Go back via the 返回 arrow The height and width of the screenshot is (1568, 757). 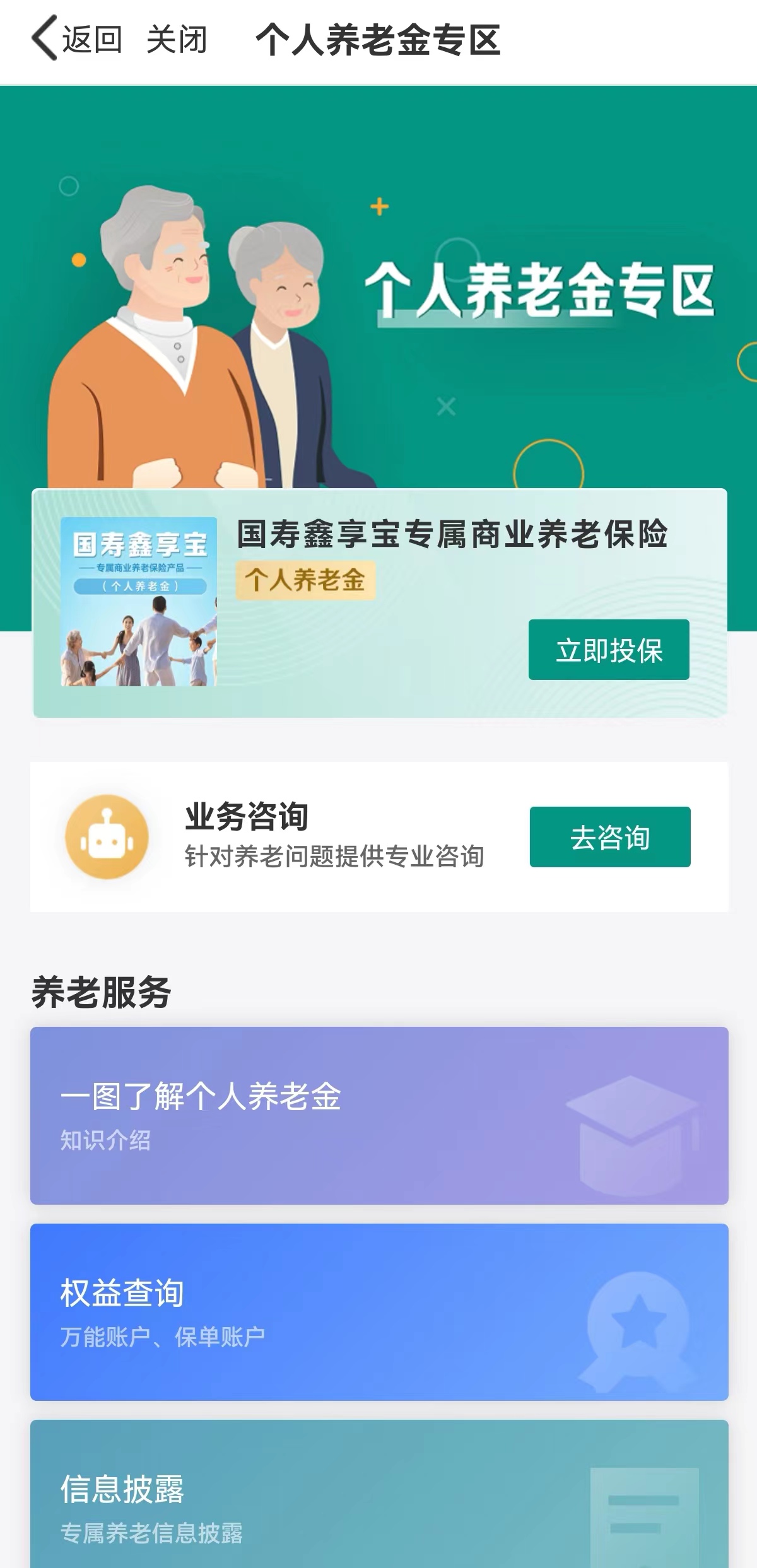[x=76, y=39]
